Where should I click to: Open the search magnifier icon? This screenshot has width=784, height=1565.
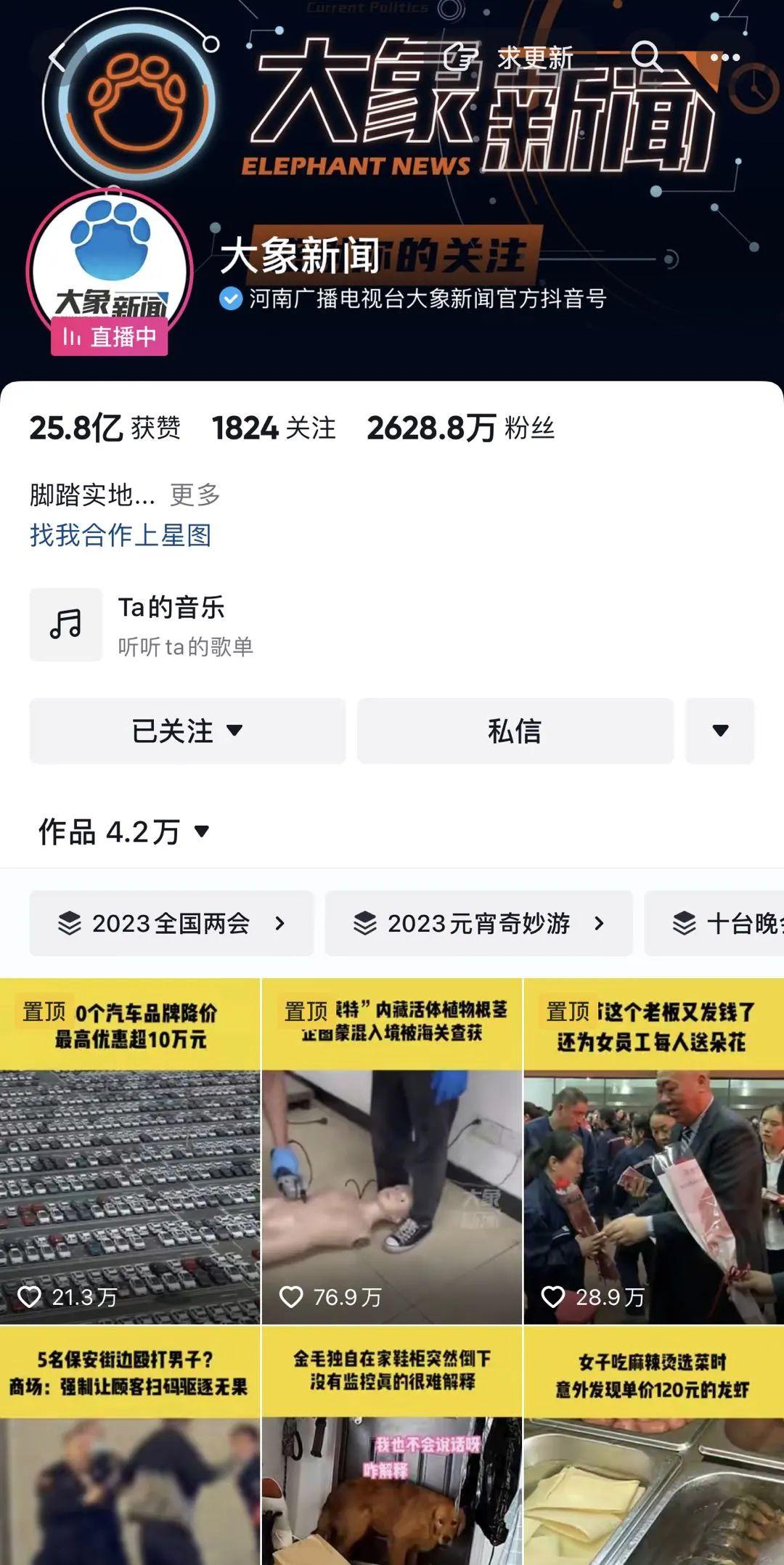click(645, 57)
